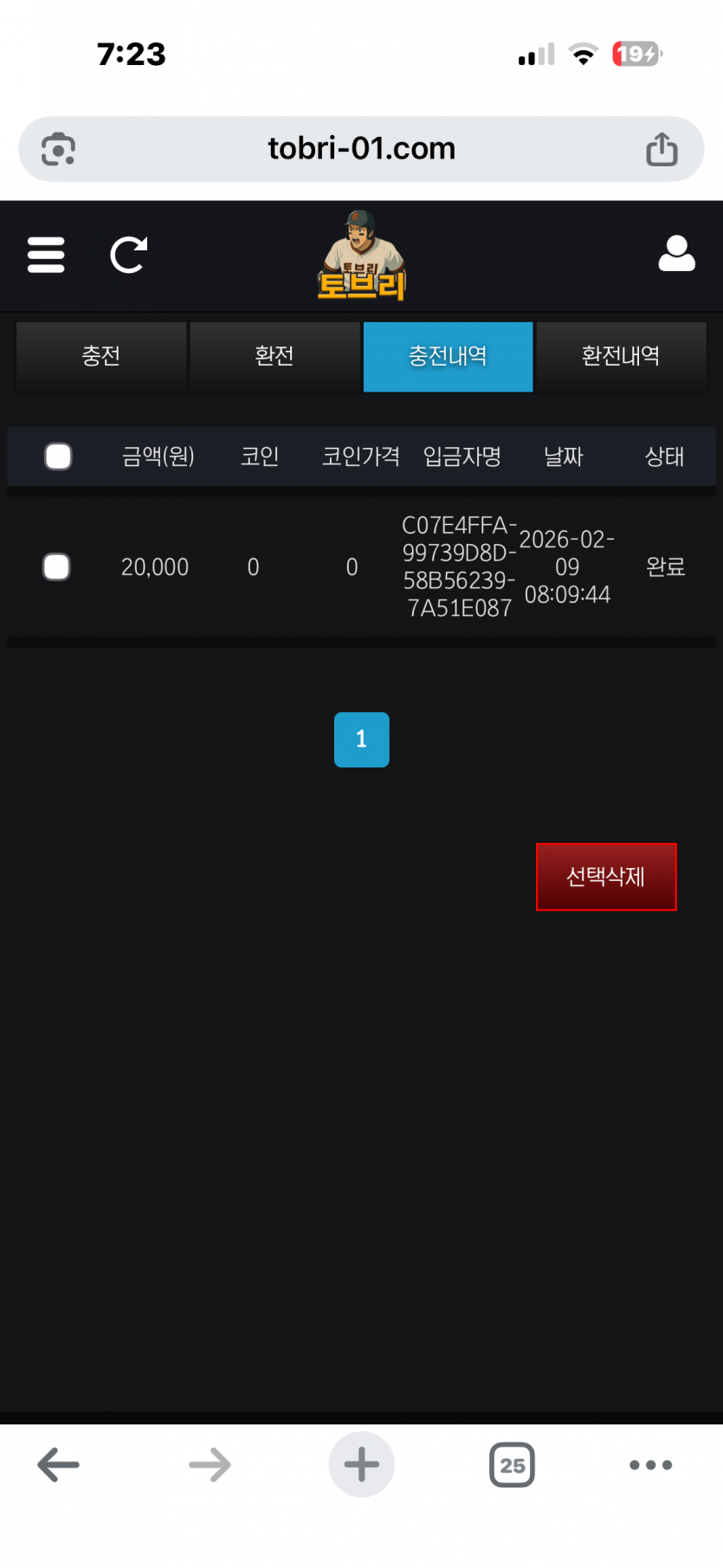
Task: Tap the page refresh icon
Action: pyautogui.click(x=128, y=255)
